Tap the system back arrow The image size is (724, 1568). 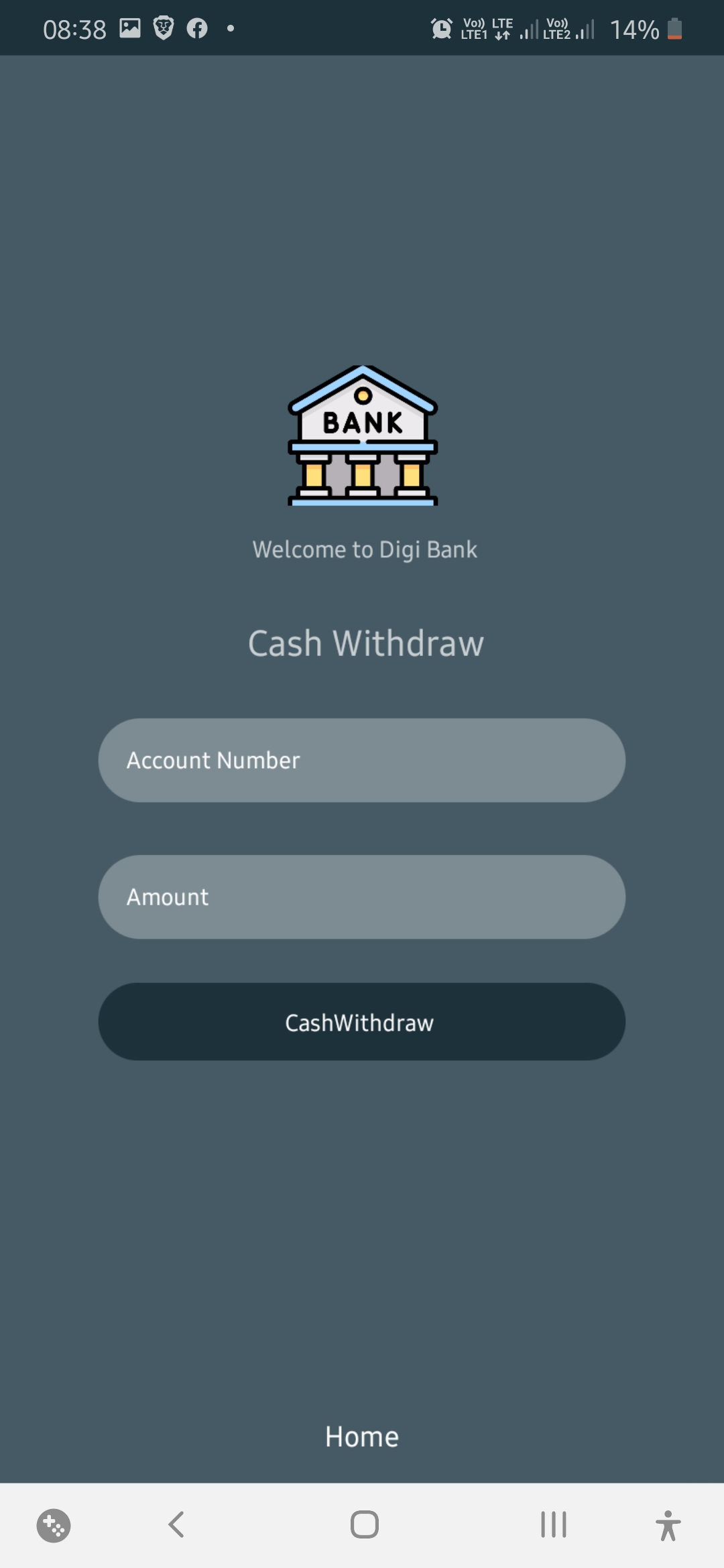tap(176, 1524)
